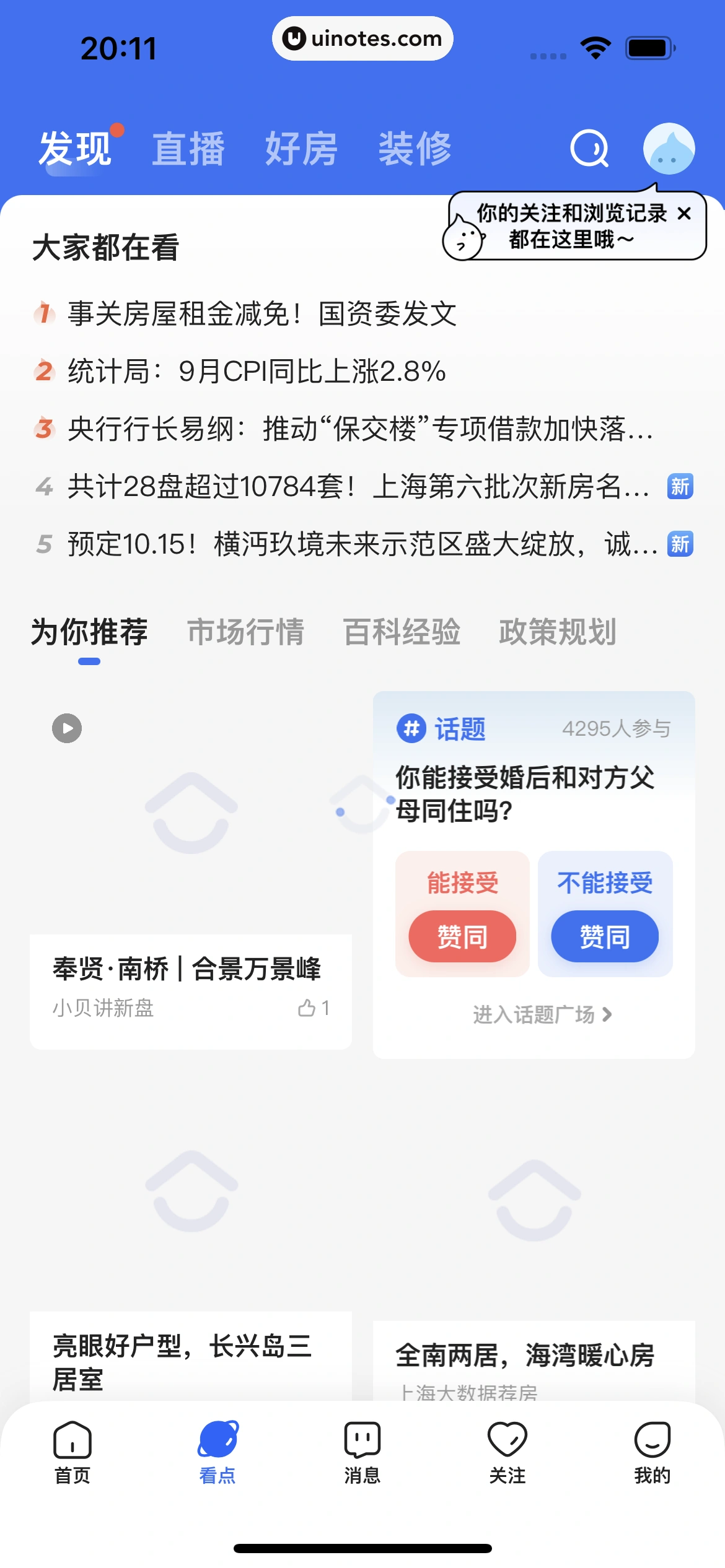This screenshot has width=725, height=1568.
Task: Switch to the 直播 top tab
Action: click(x=188, y=149)
